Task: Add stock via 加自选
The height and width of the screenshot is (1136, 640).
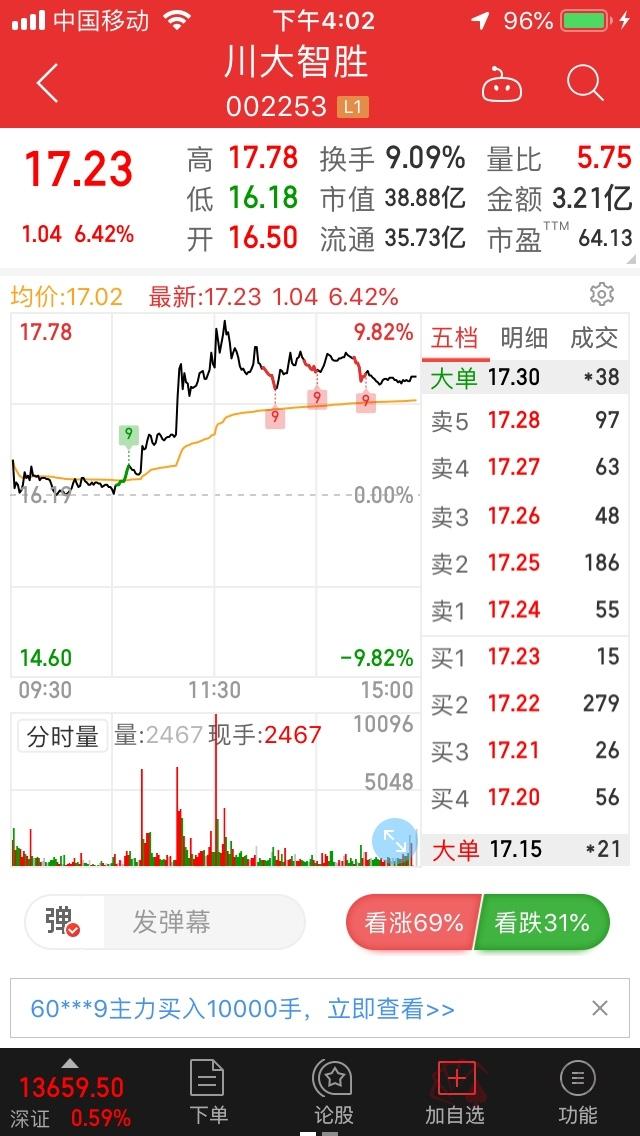Action: pos(455,1092)
